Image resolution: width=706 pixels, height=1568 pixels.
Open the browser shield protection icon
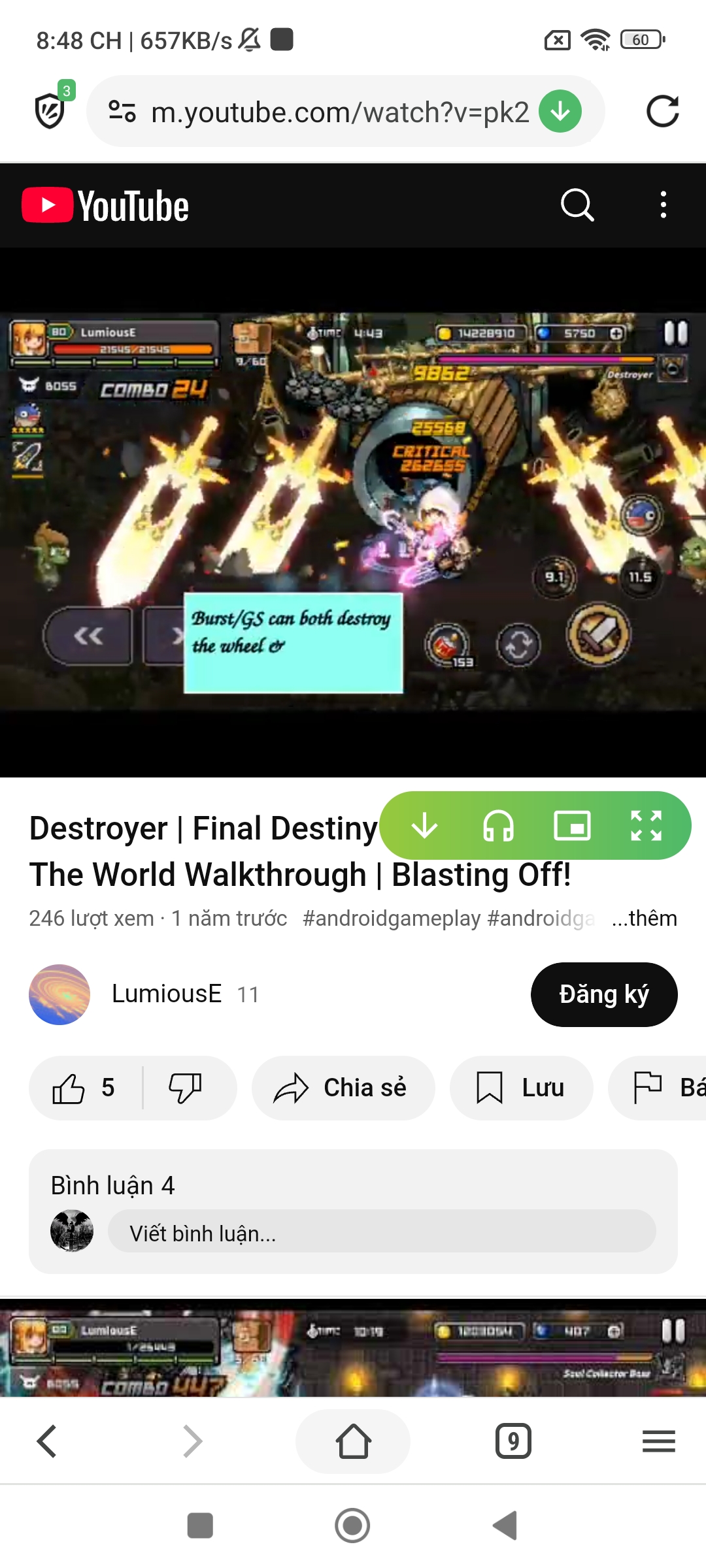click(50, 110)
